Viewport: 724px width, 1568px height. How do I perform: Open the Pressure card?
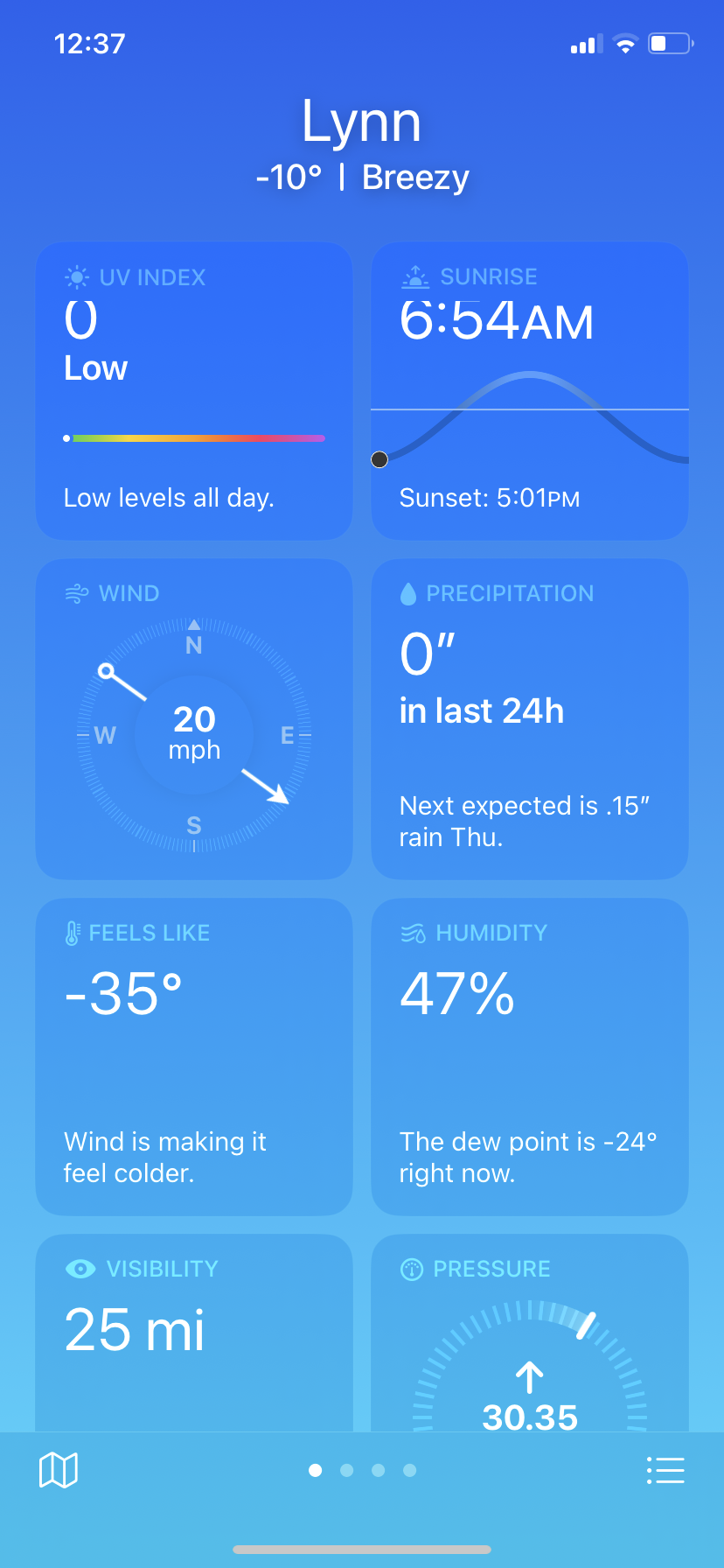click(x=529, y=1332)
